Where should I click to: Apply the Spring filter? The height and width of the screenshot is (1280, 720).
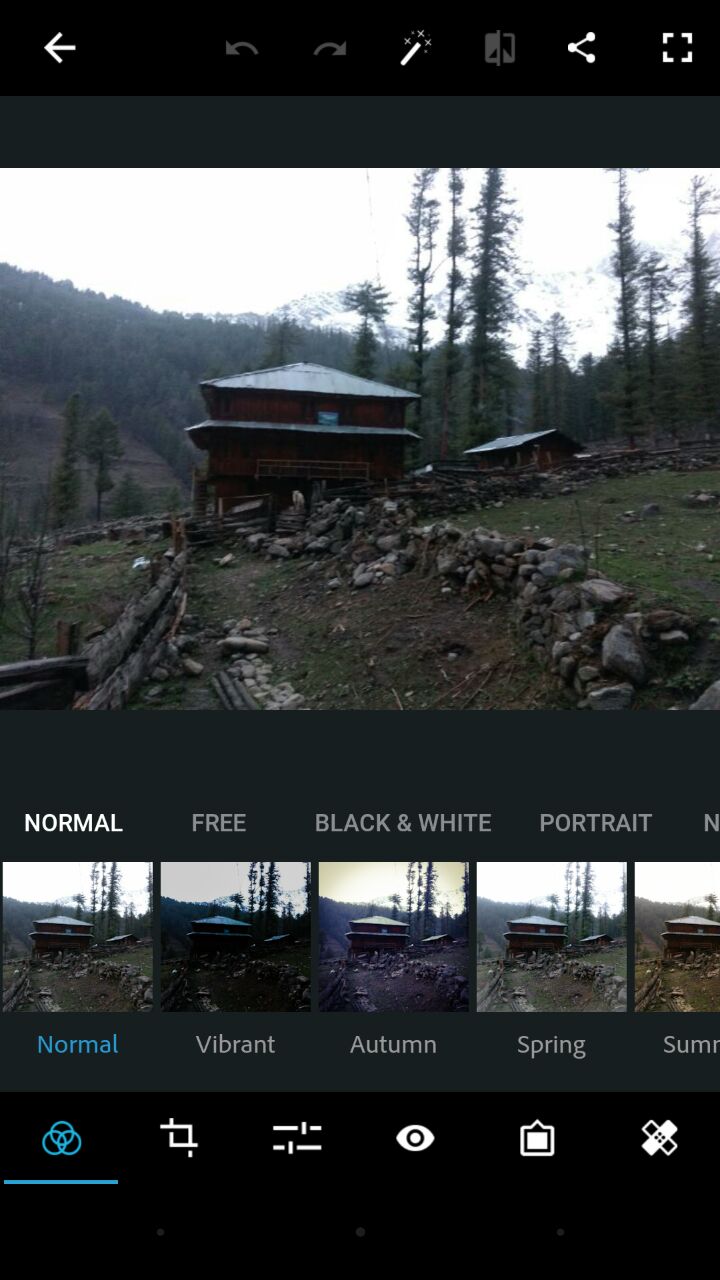tap(551, 936)
